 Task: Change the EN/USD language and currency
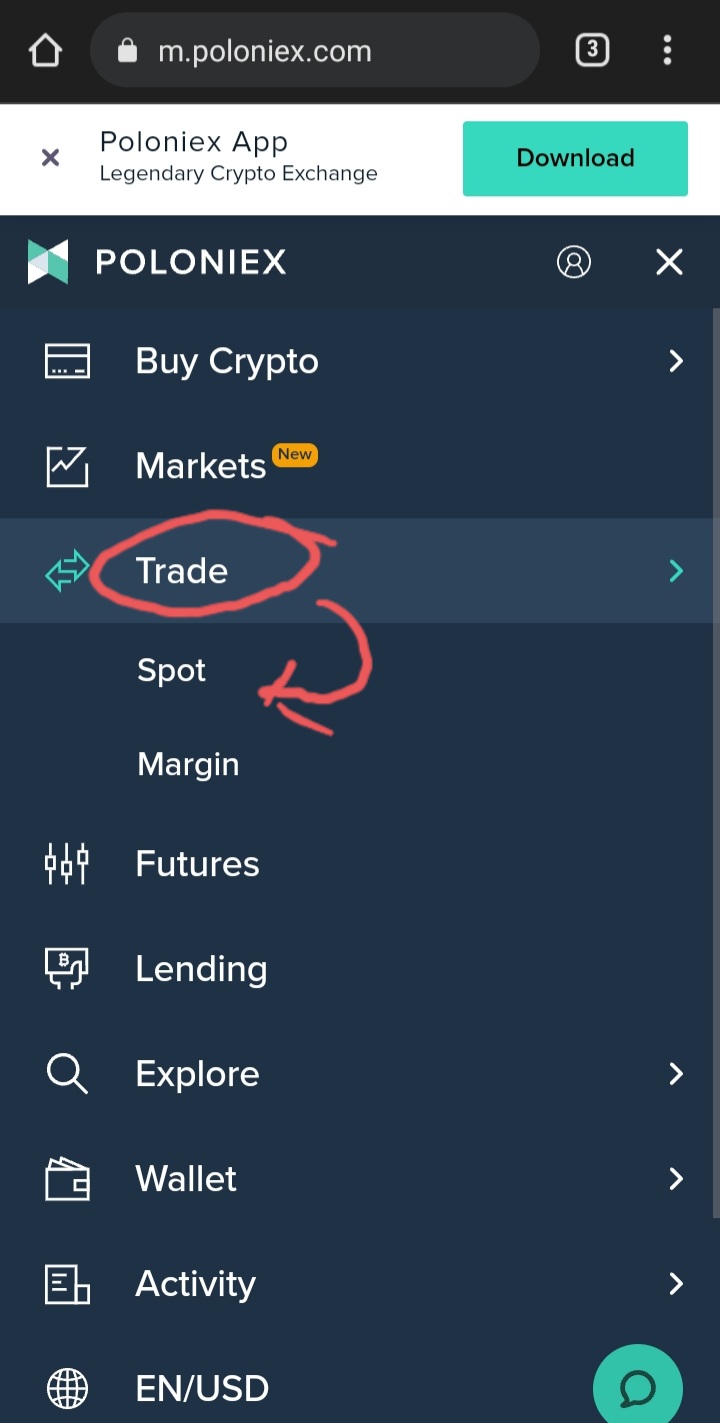202,1388
